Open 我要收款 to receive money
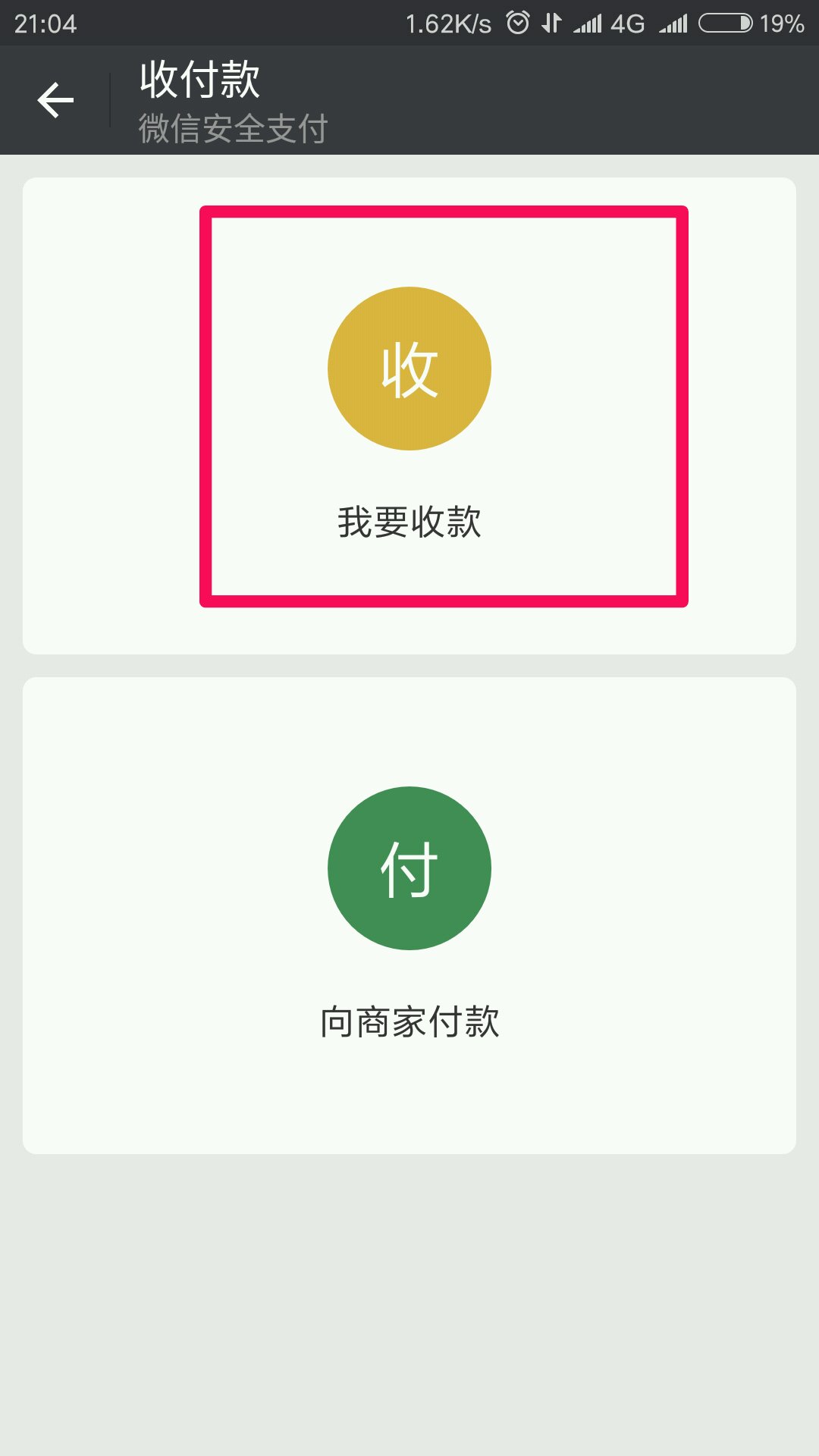Image resolution: width=819 pixels, height=1456 pixels. 409,409
